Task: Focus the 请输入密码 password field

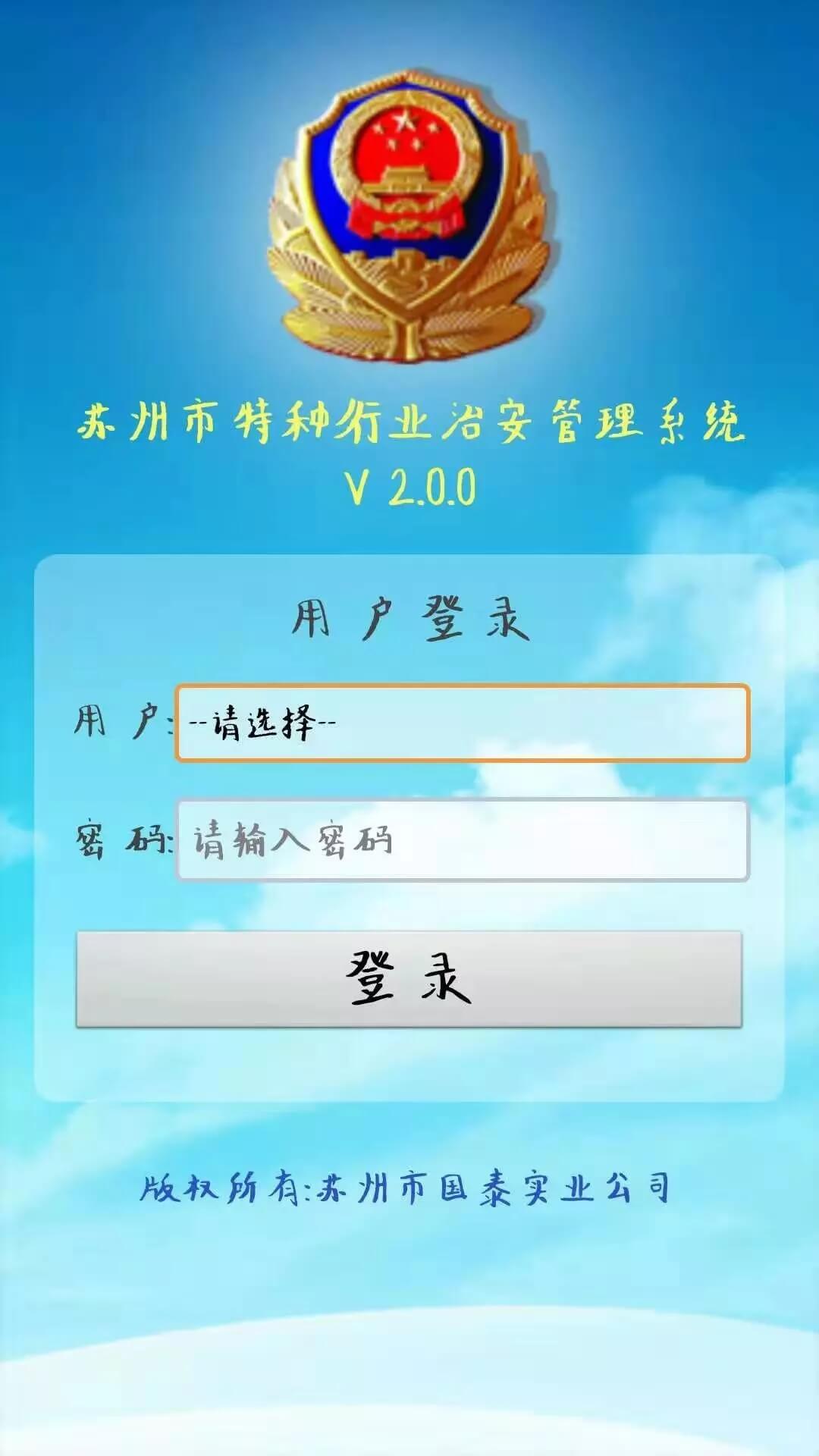Action: (x=463, y=840)
